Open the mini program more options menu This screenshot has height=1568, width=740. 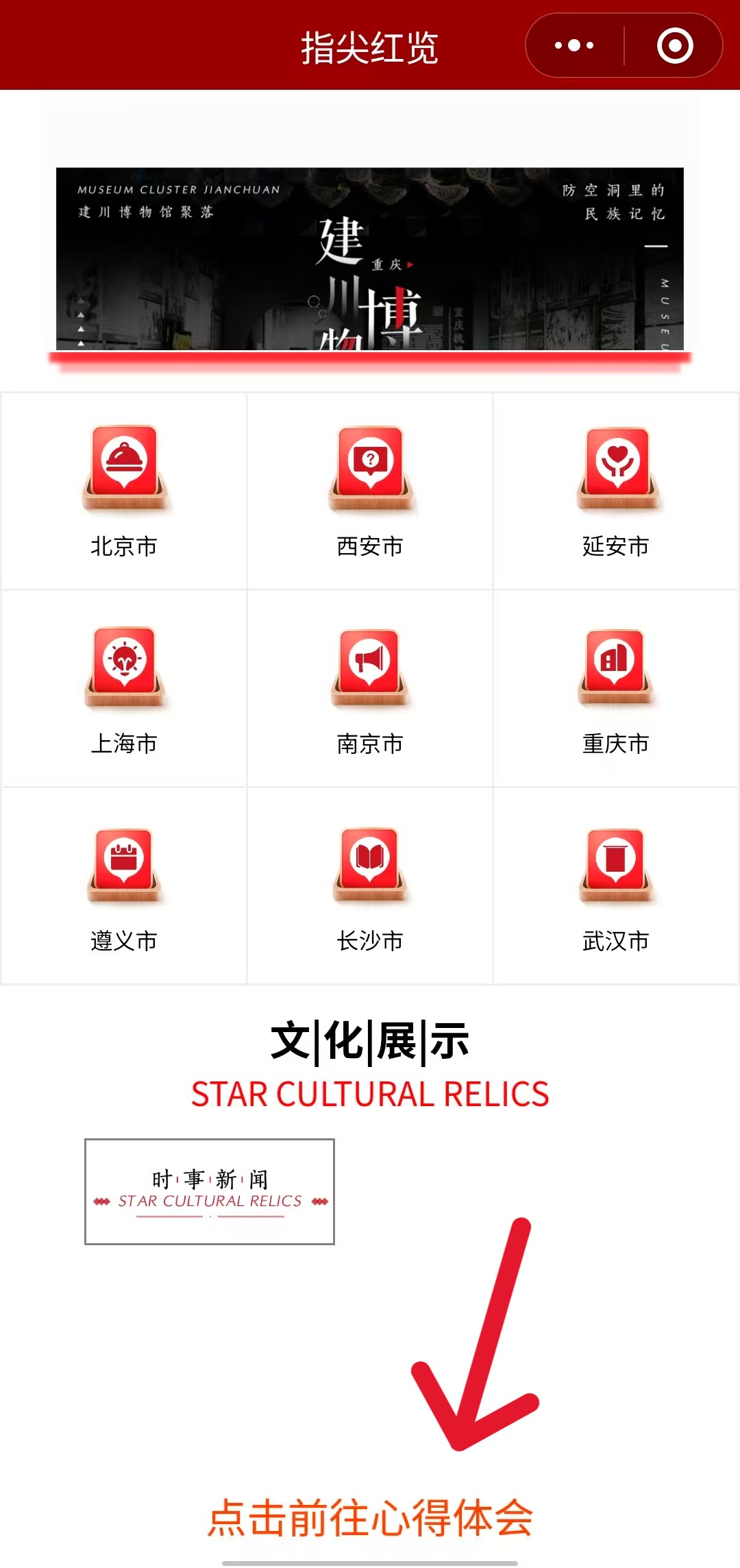574,46
